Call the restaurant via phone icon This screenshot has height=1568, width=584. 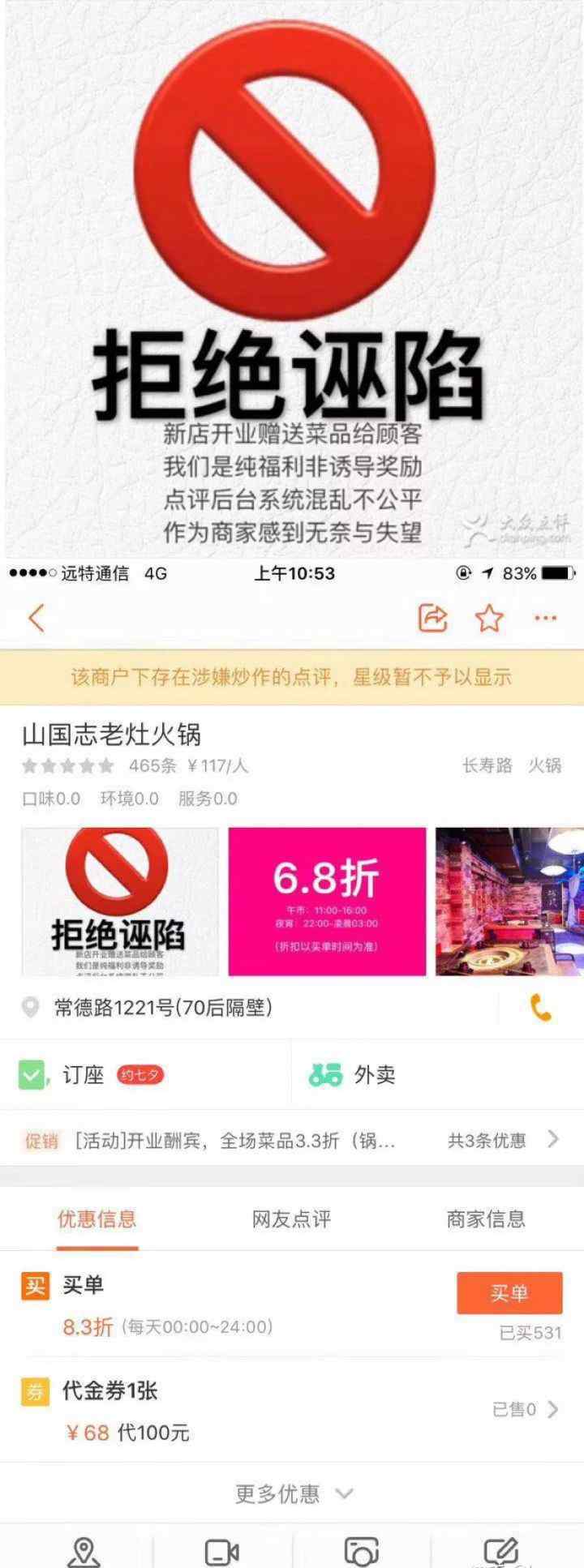[x=540, y=1008]
